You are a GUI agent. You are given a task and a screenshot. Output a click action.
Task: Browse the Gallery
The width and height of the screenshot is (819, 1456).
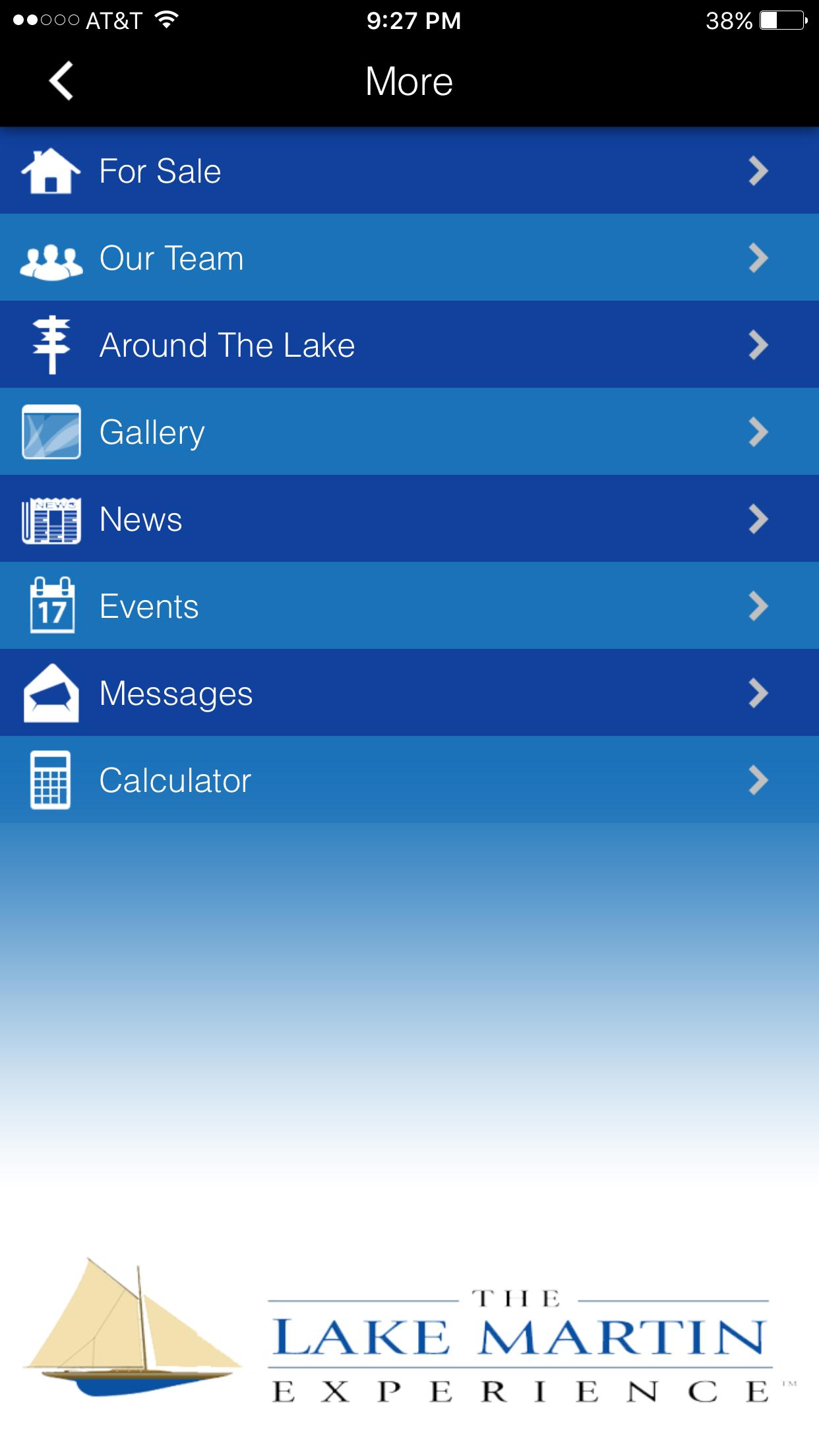409,432
